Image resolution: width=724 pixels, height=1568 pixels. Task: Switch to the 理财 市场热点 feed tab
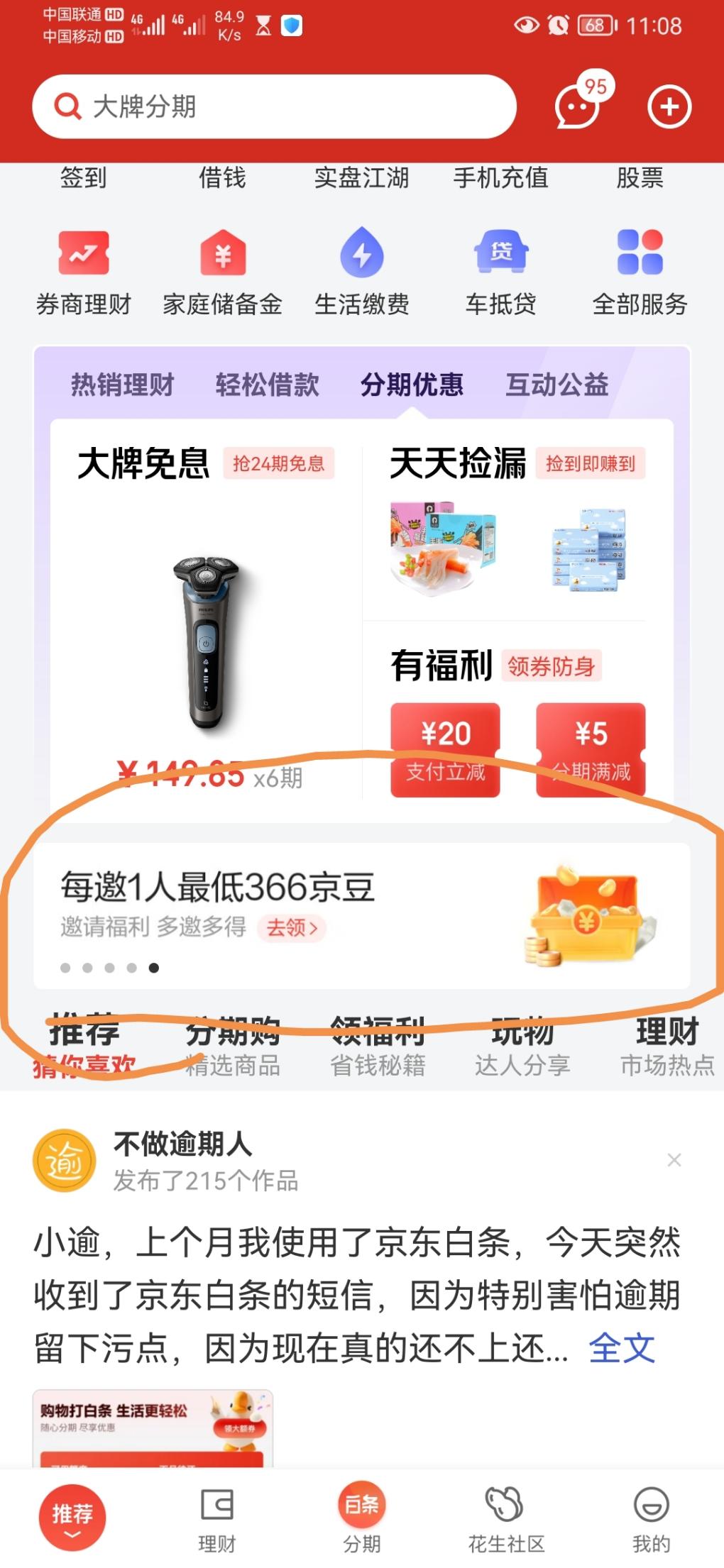667,1047
